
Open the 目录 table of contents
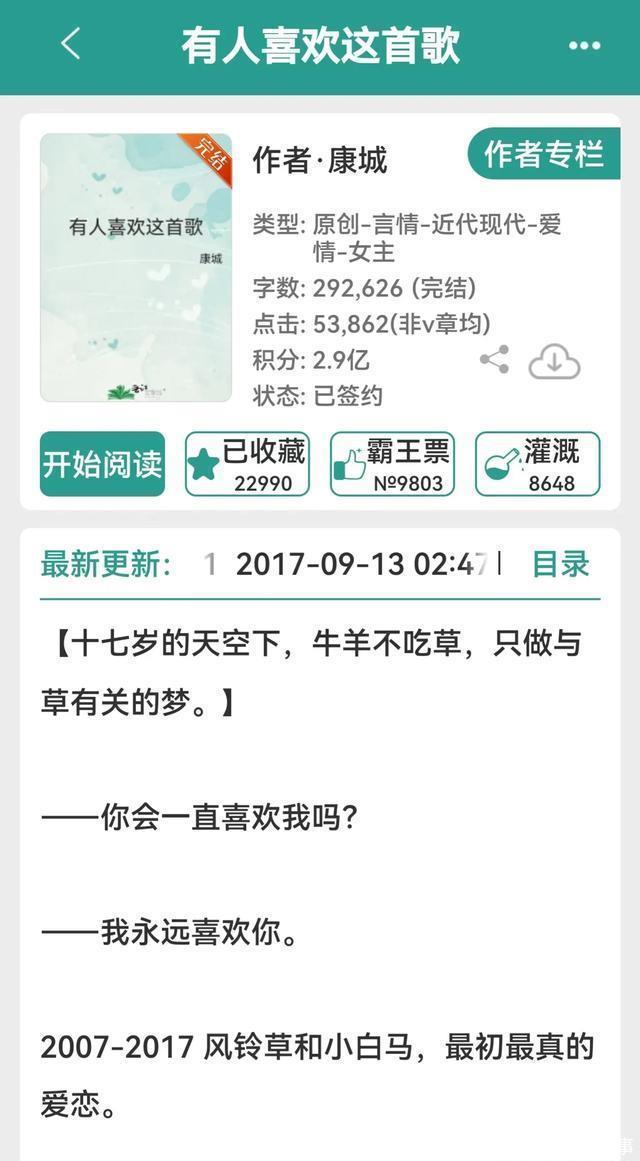click(560, 564)
